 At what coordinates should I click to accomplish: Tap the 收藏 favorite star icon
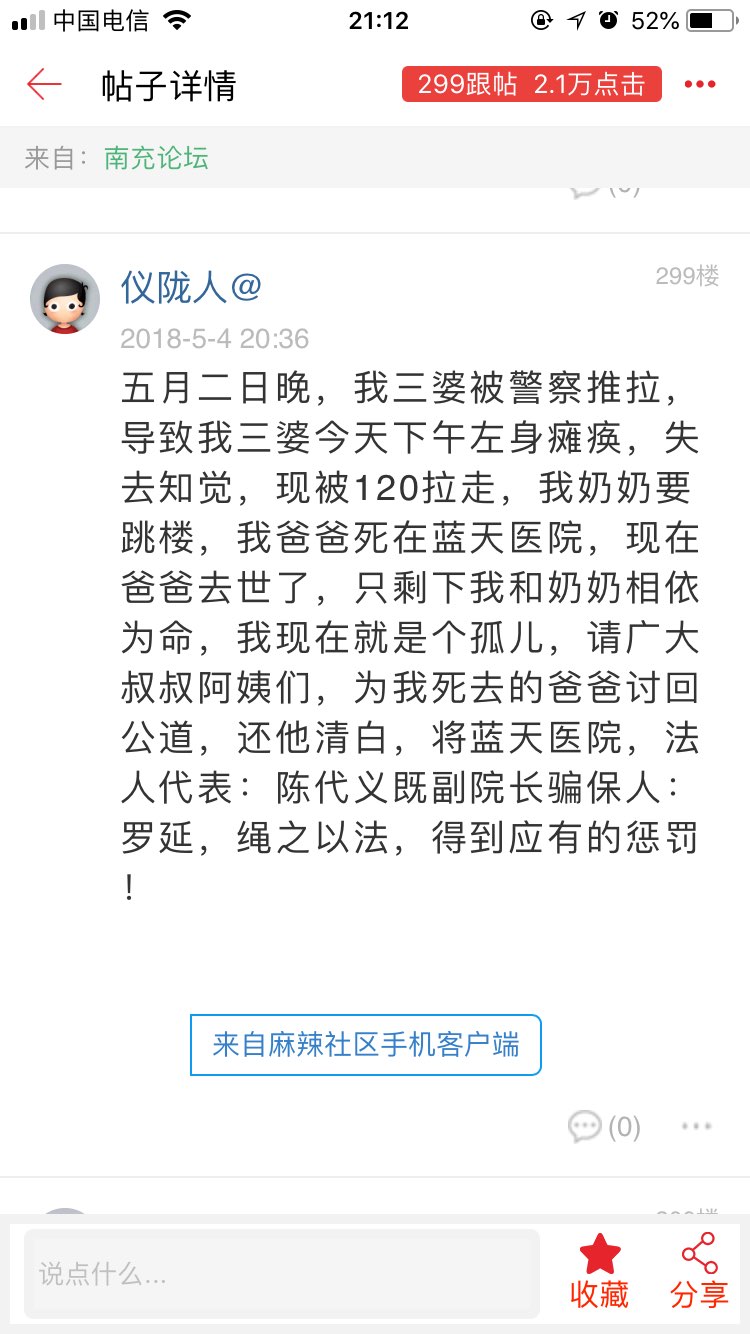598,1262
